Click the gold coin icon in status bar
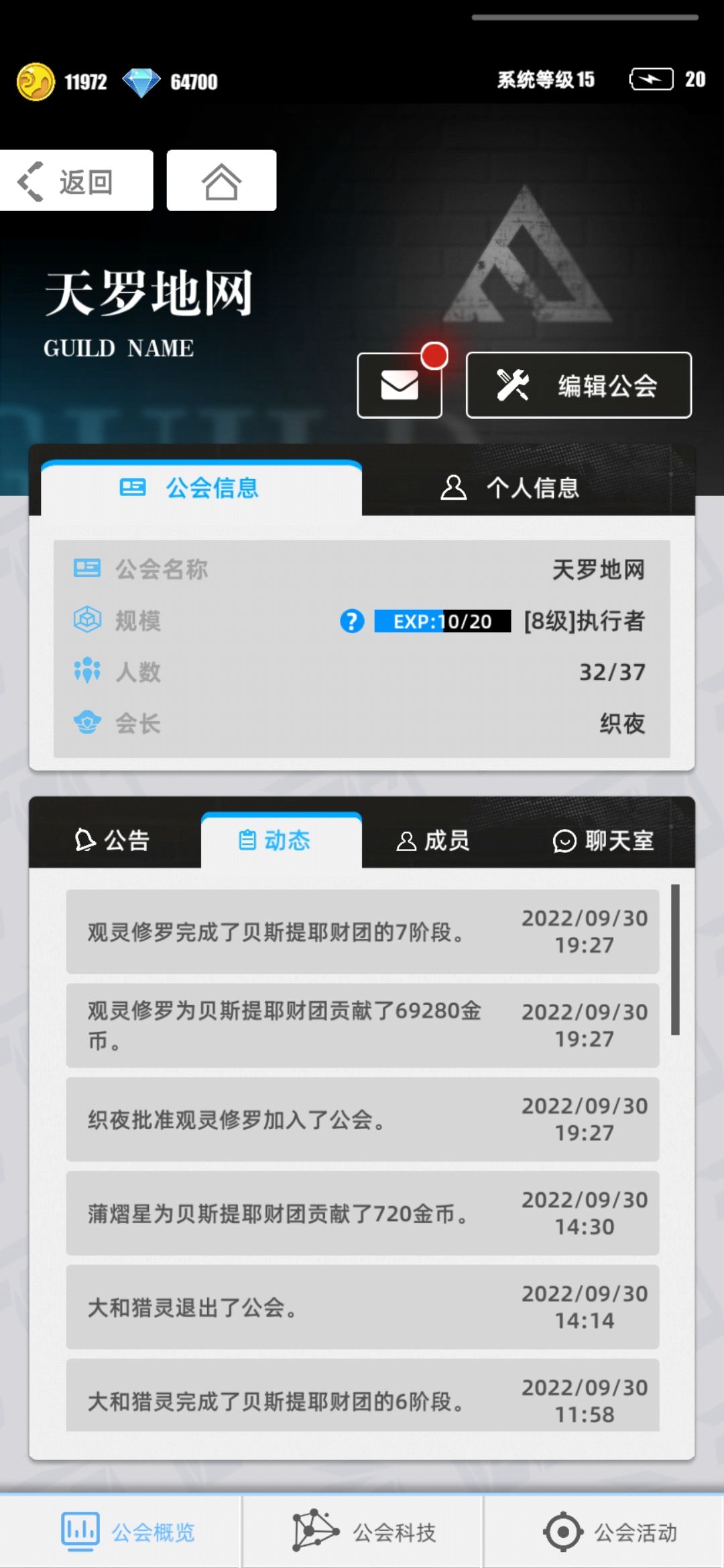 point(37,80)
